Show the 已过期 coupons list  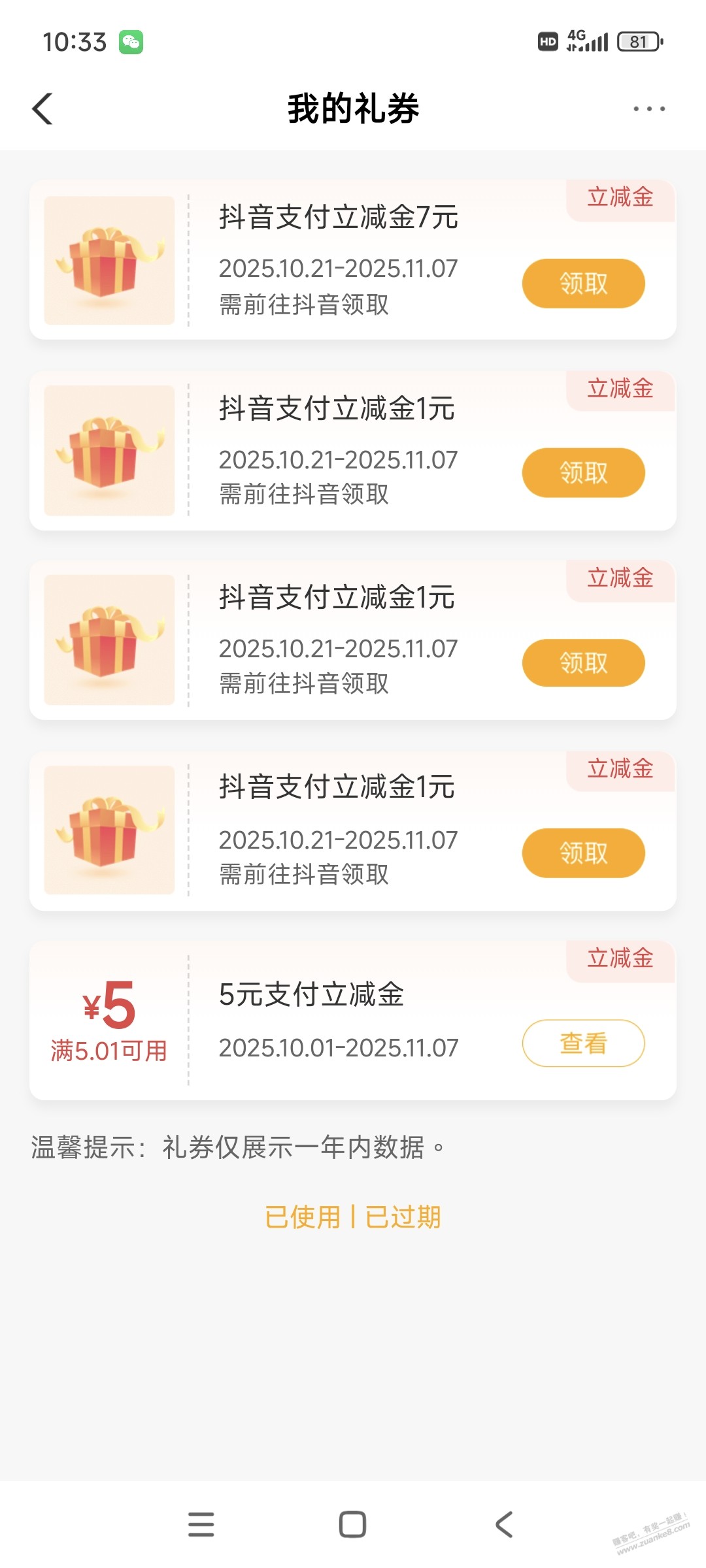click(403, 1217)
